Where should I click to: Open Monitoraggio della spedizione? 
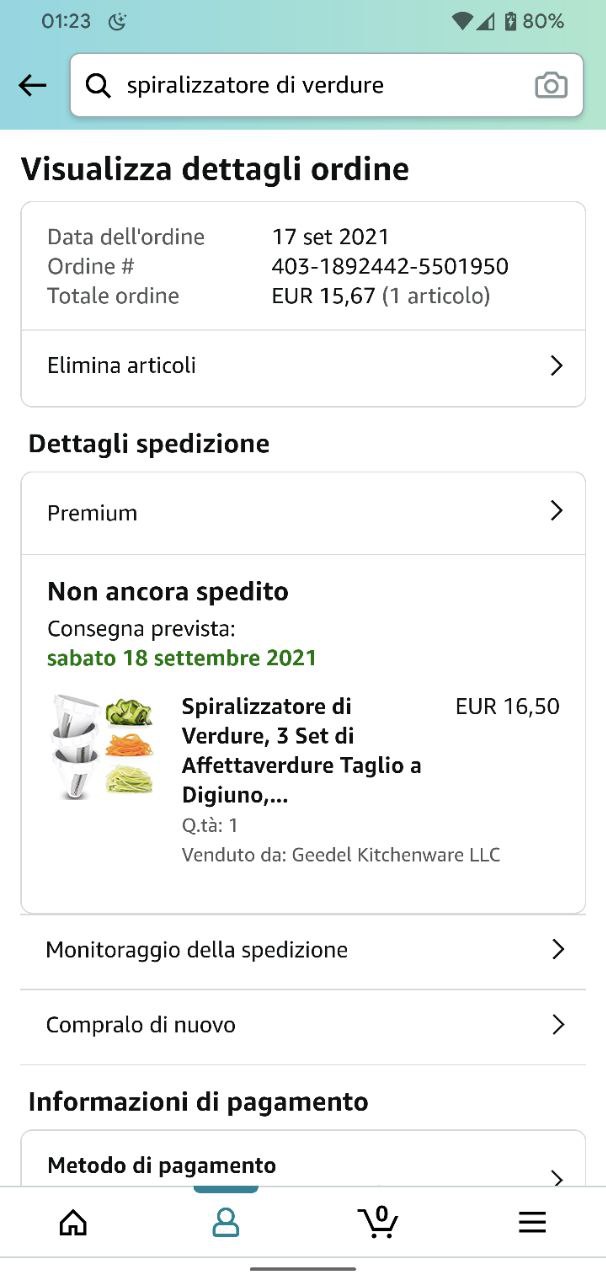[x=303, y=950]
